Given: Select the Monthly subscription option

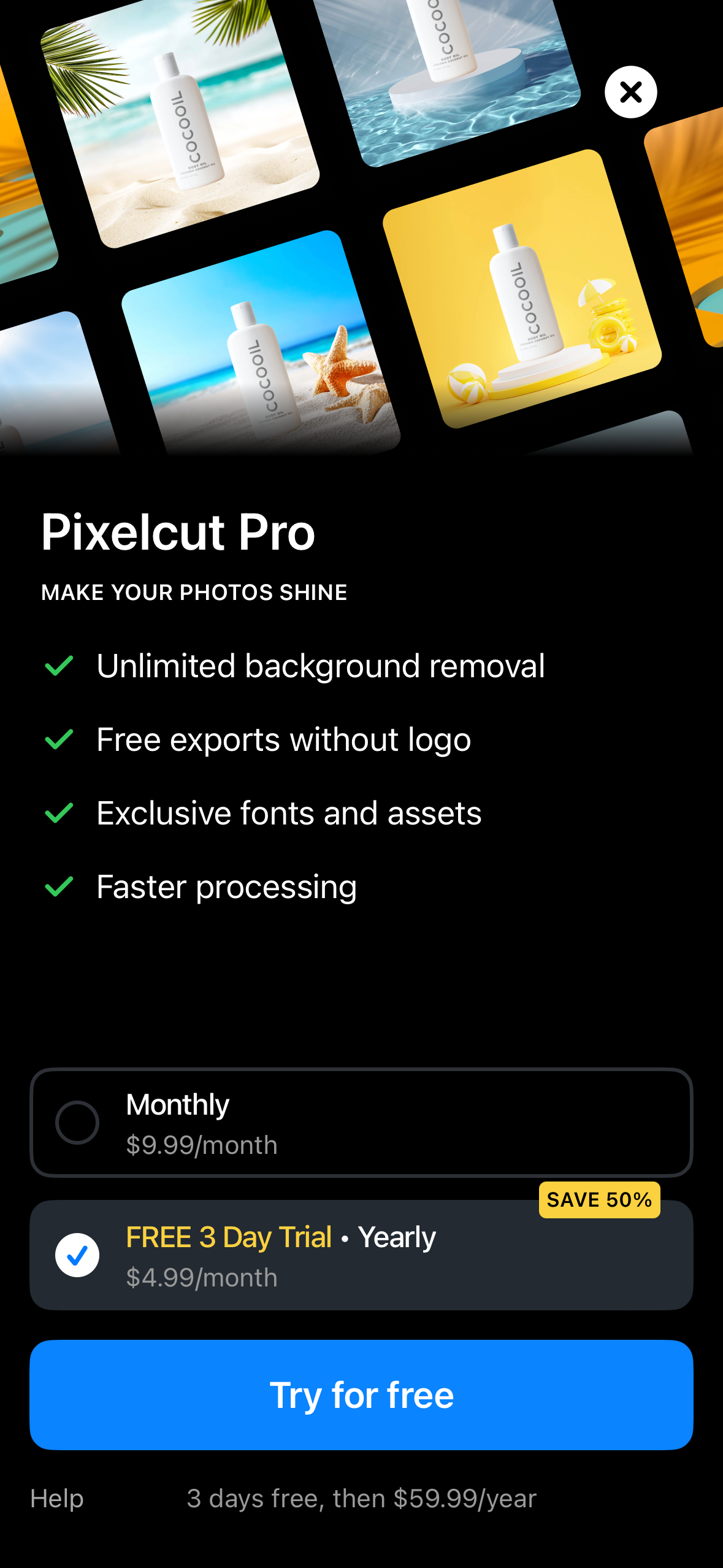Looking at the screenshot, I should click(361, 1123).
